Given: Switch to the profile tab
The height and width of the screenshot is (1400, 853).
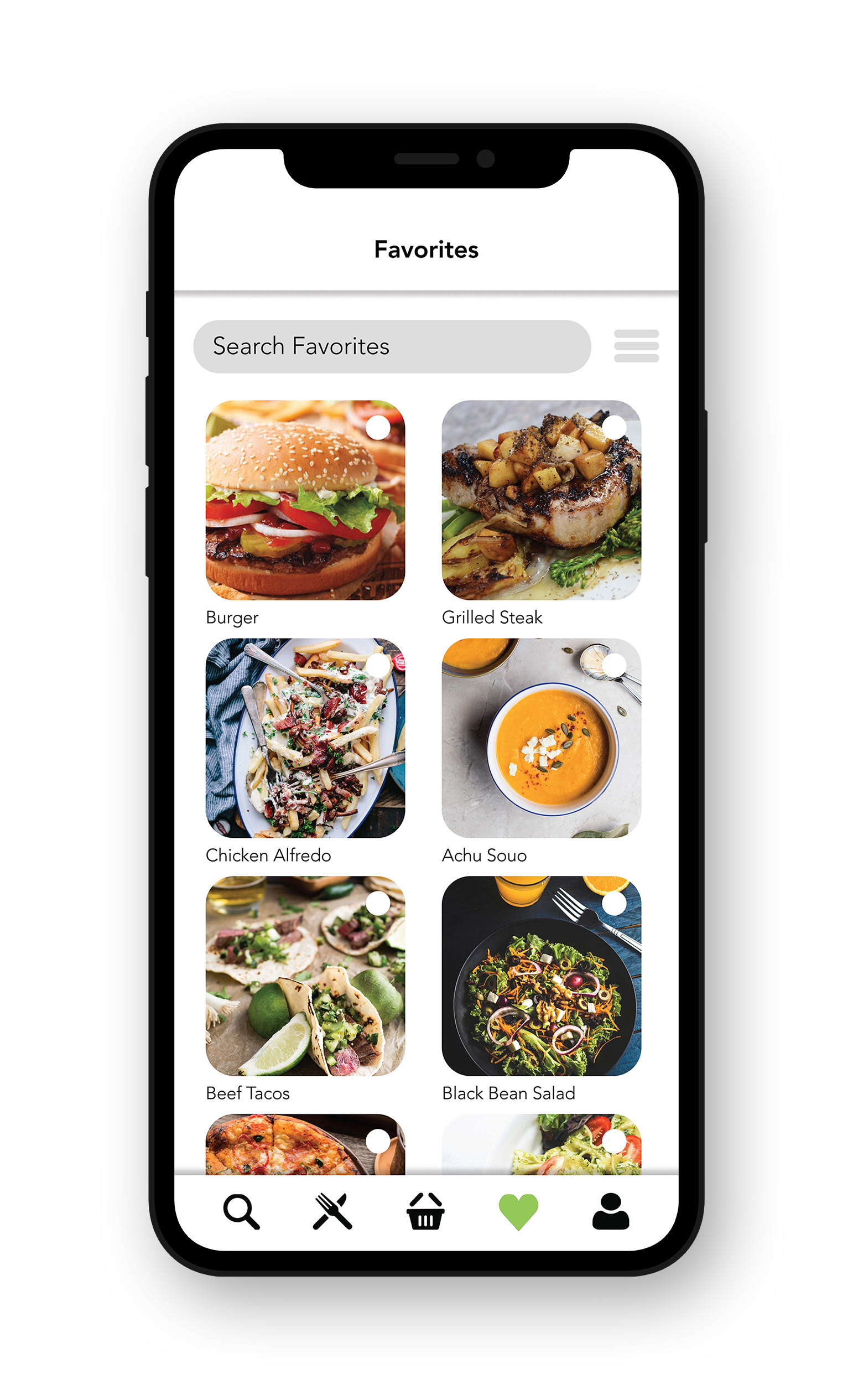Looking at the screenshot, I should pos(611,1212).
